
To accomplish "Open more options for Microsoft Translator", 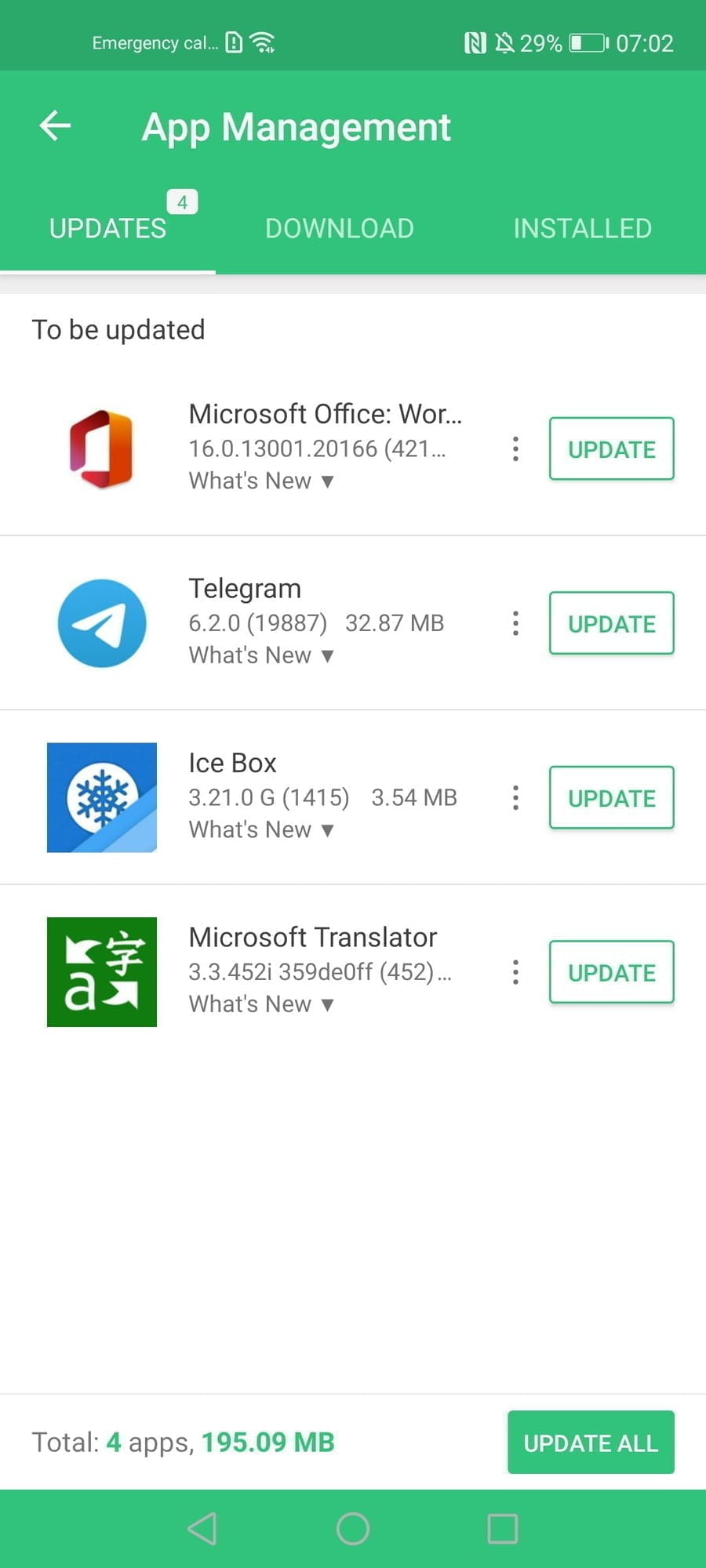I will coord(515,972).
